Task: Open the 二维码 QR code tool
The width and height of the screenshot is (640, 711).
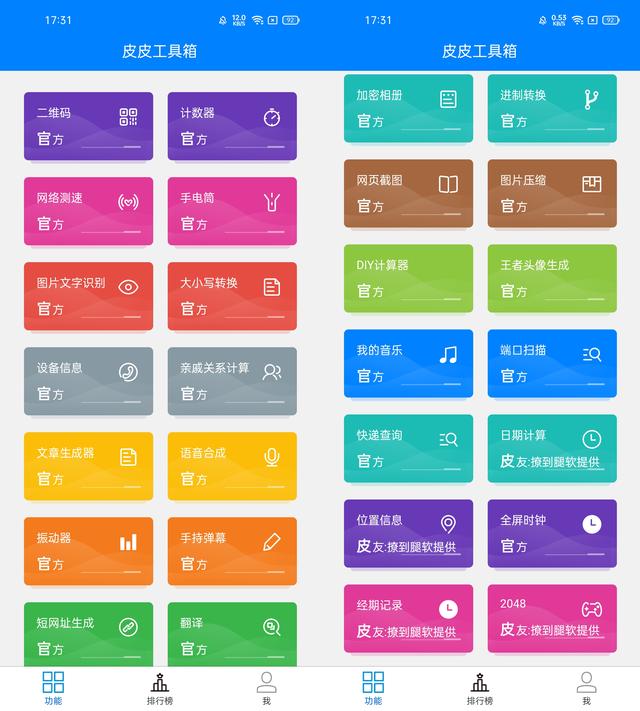Action: 88,126
